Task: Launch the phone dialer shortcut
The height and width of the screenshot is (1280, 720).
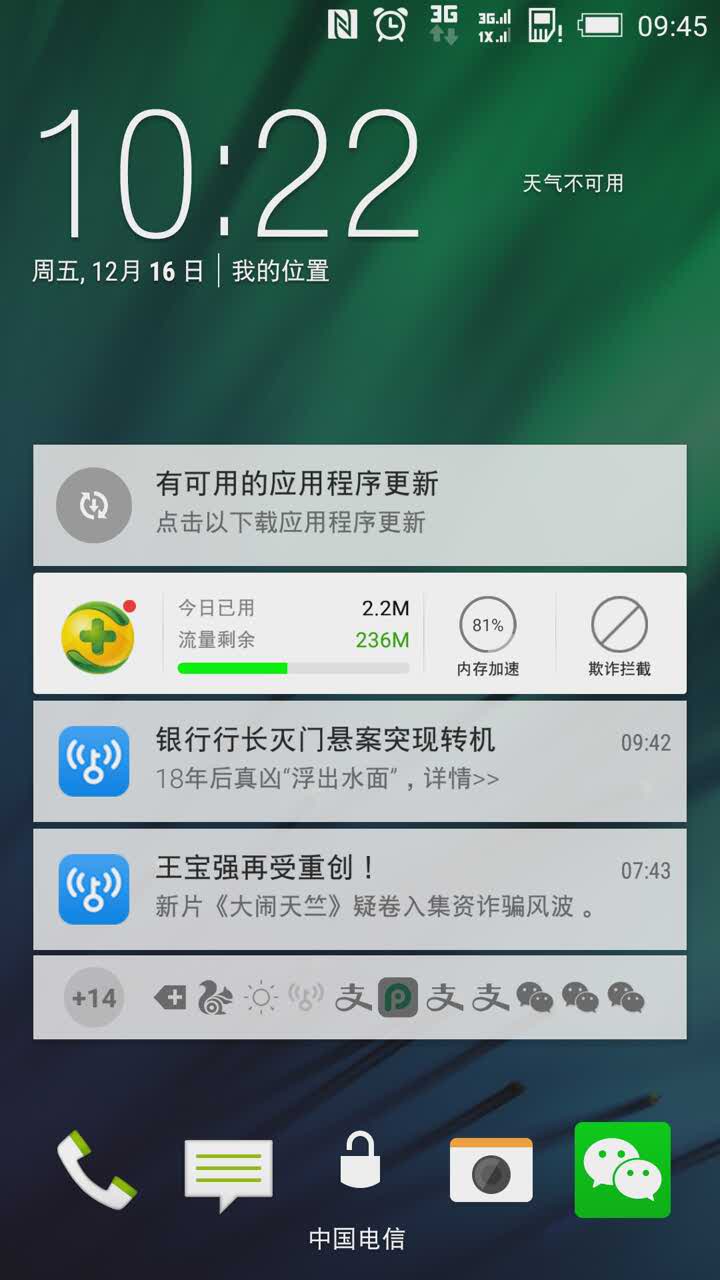Action: tap(96, 1169)
